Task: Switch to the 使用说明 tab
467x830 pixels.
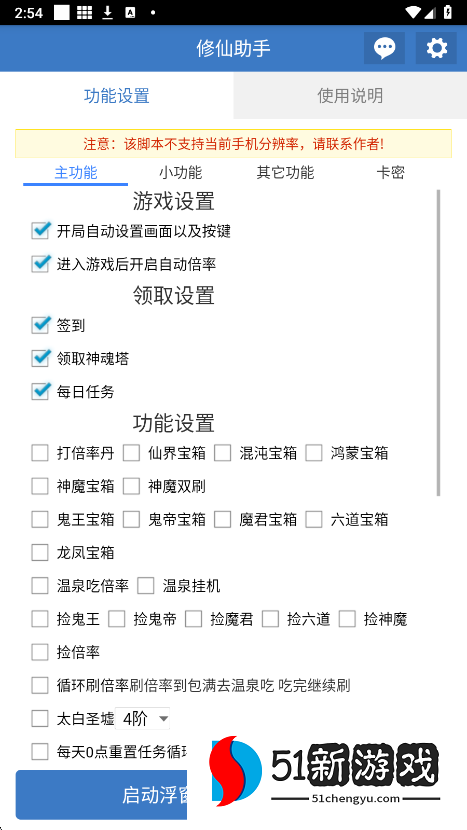Action: tap(350, 96)
